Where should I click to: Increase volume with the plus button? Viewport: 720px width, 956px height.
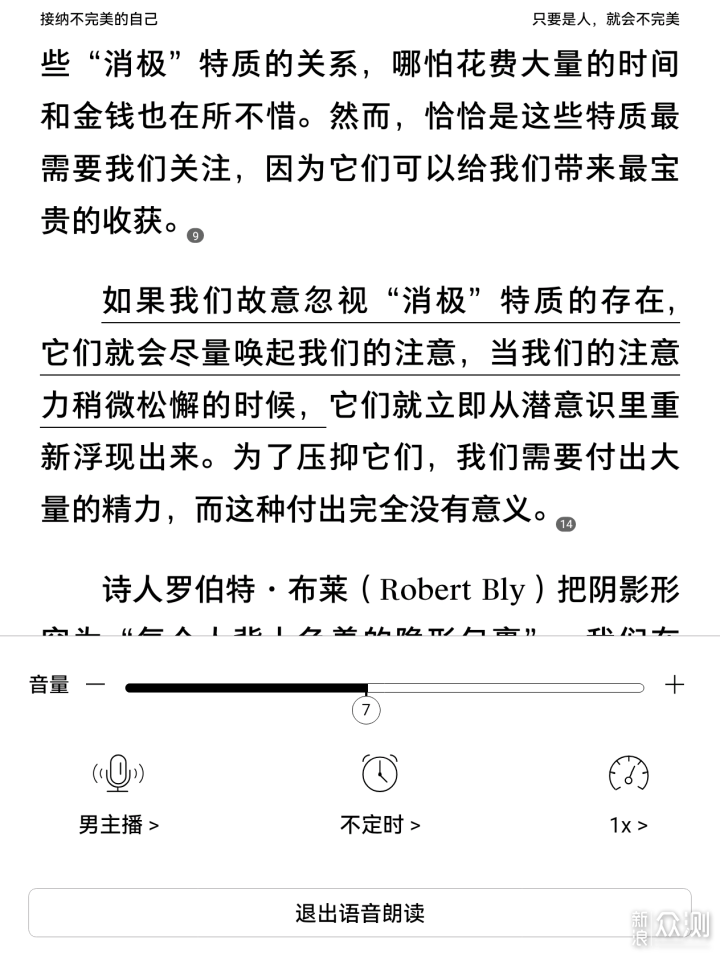pyautogui.click(x=675, y=685)
